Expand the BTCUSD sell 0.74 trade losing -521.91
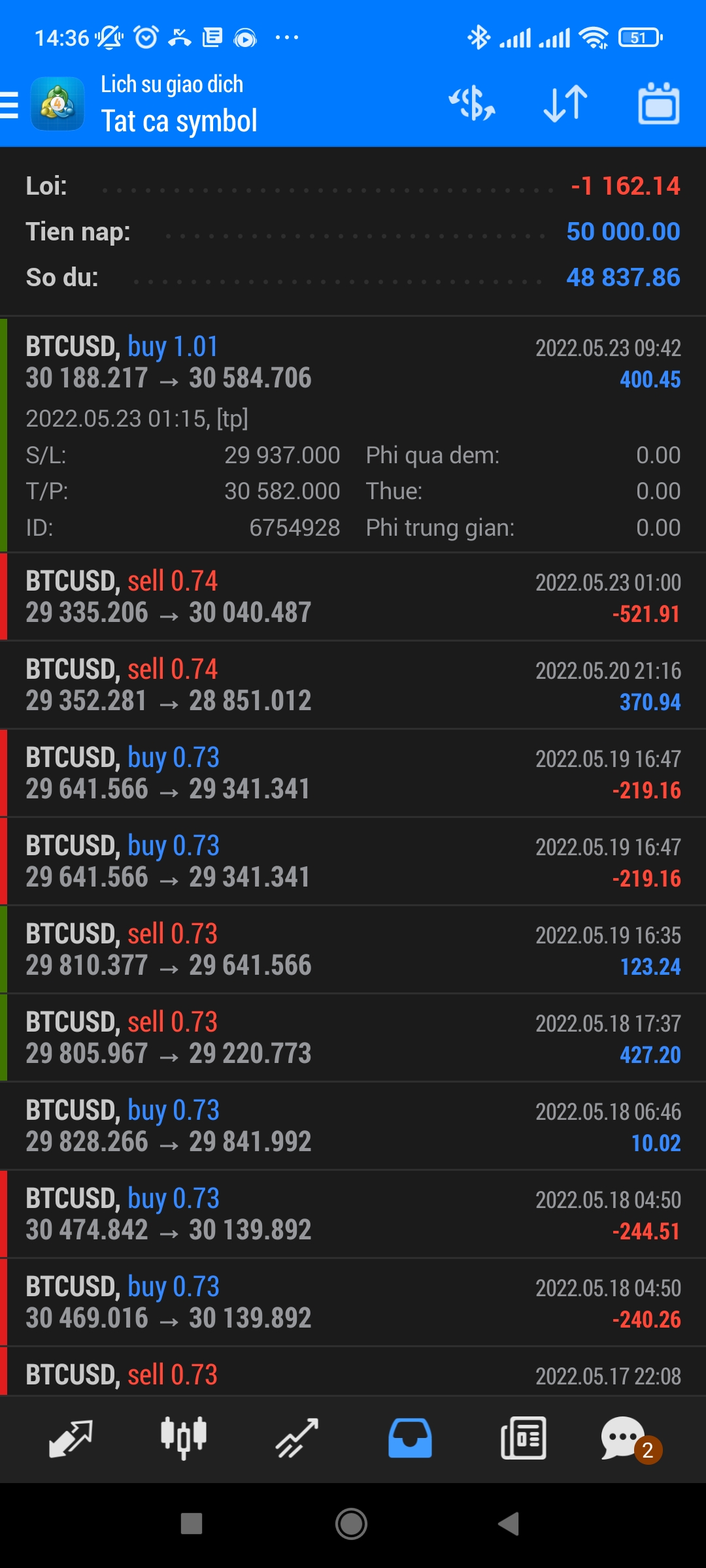 353,597
